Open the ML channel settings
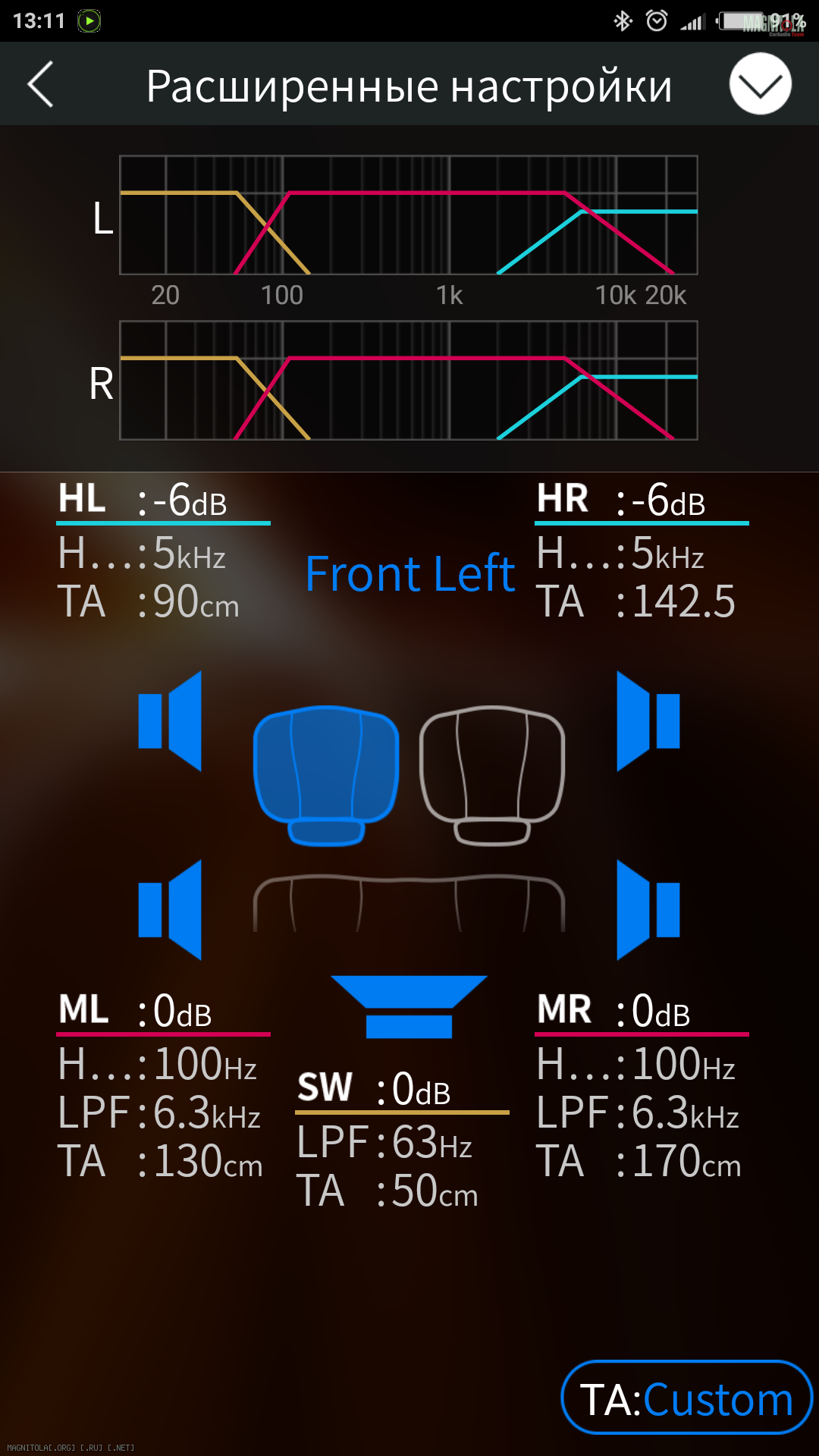The height and width of the screenshot is (1456, 819). (163, 1084)
